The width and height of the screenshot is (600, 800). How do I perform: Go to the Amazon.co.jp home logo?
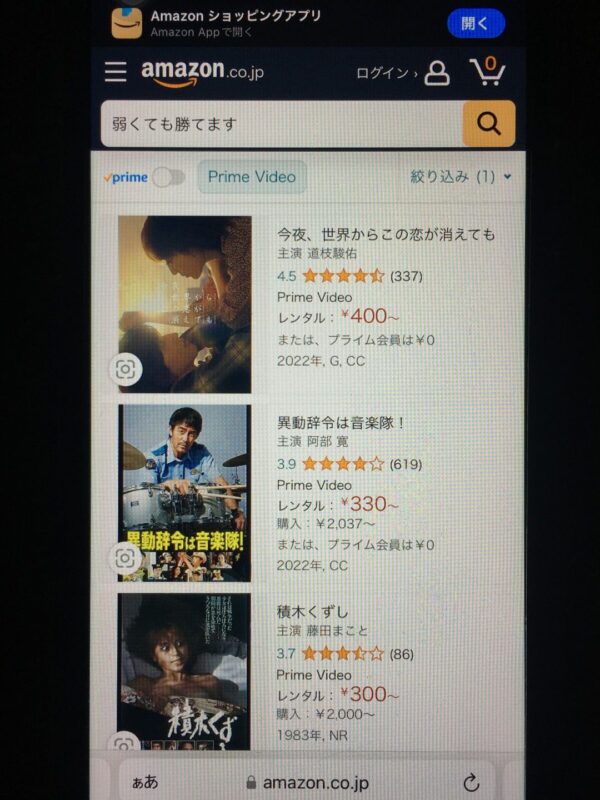pyautogui.click(x=201, y=73)
